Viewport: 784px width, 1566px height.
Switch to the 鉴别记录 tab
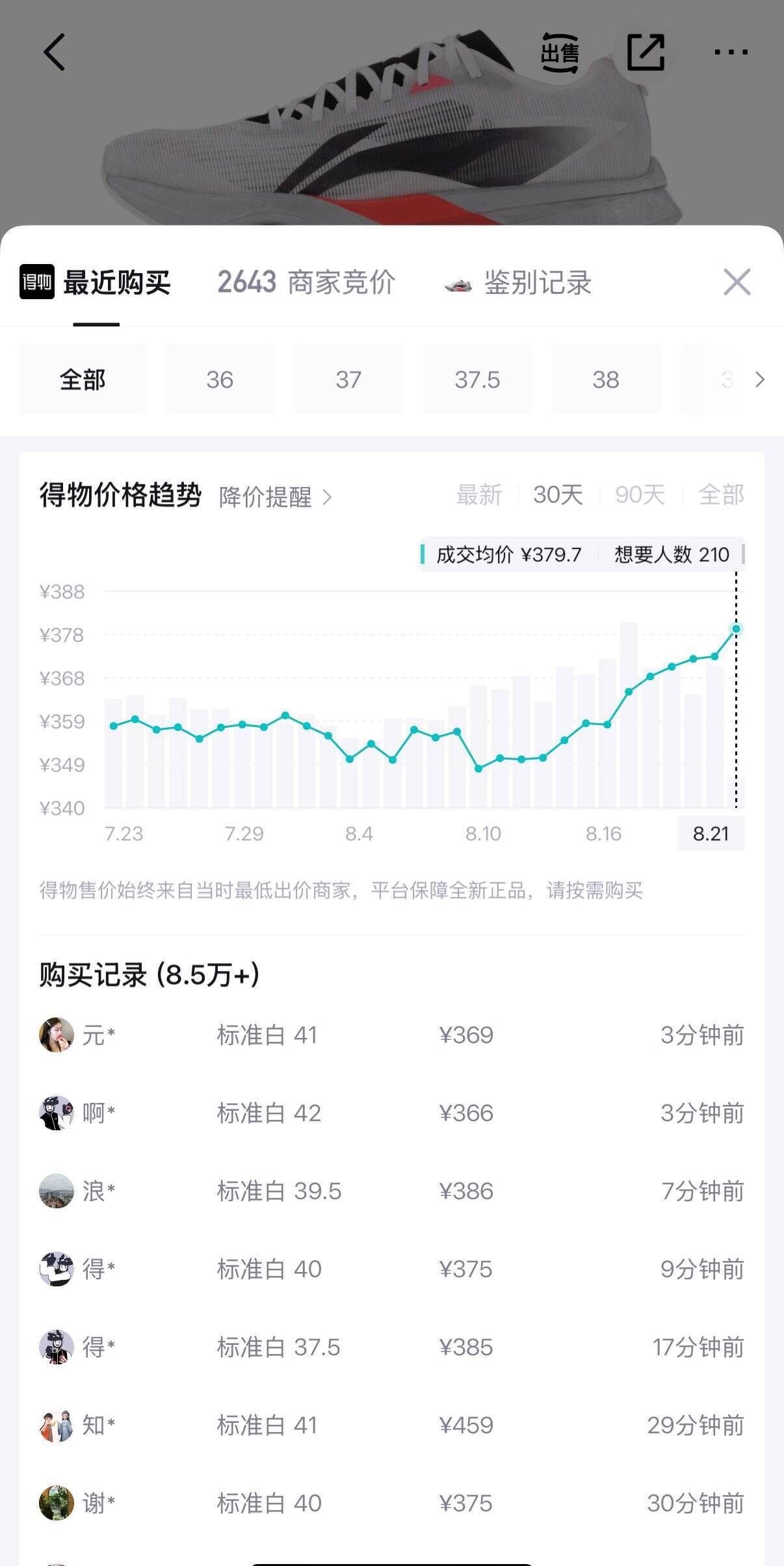point(517,282)
